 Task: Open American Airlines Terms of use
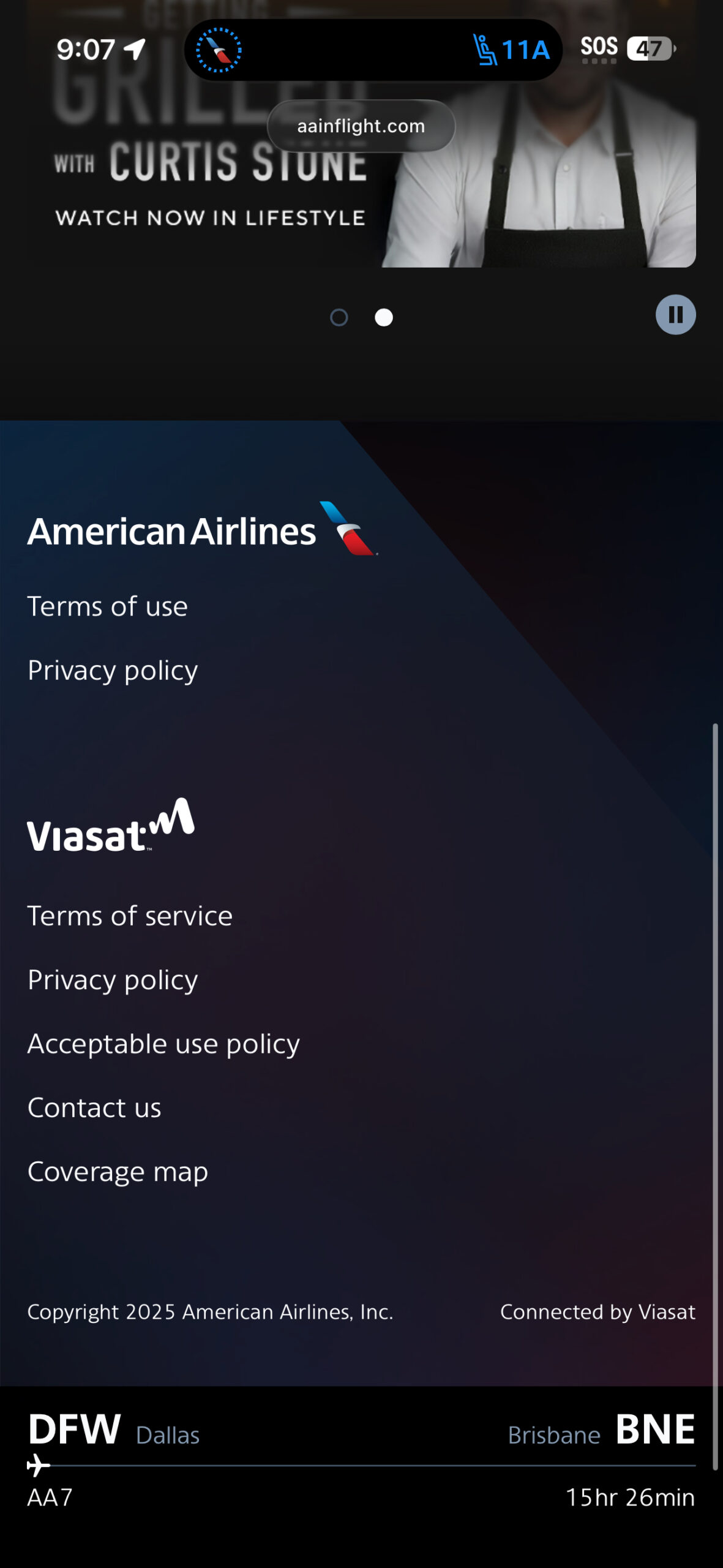click(108, 606)
